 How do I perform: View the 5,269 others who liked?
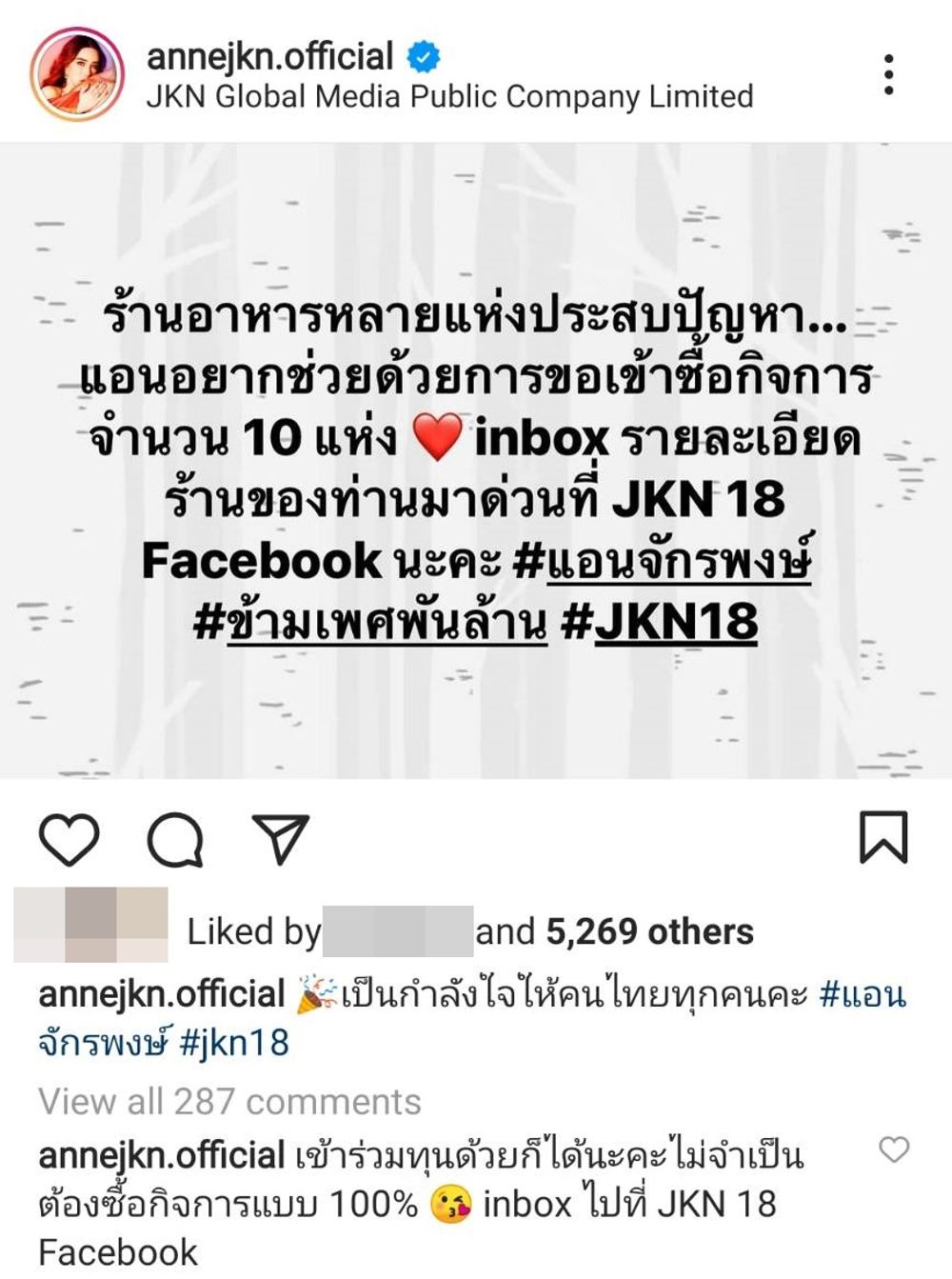pyautogui.click(x=649, y=931)
